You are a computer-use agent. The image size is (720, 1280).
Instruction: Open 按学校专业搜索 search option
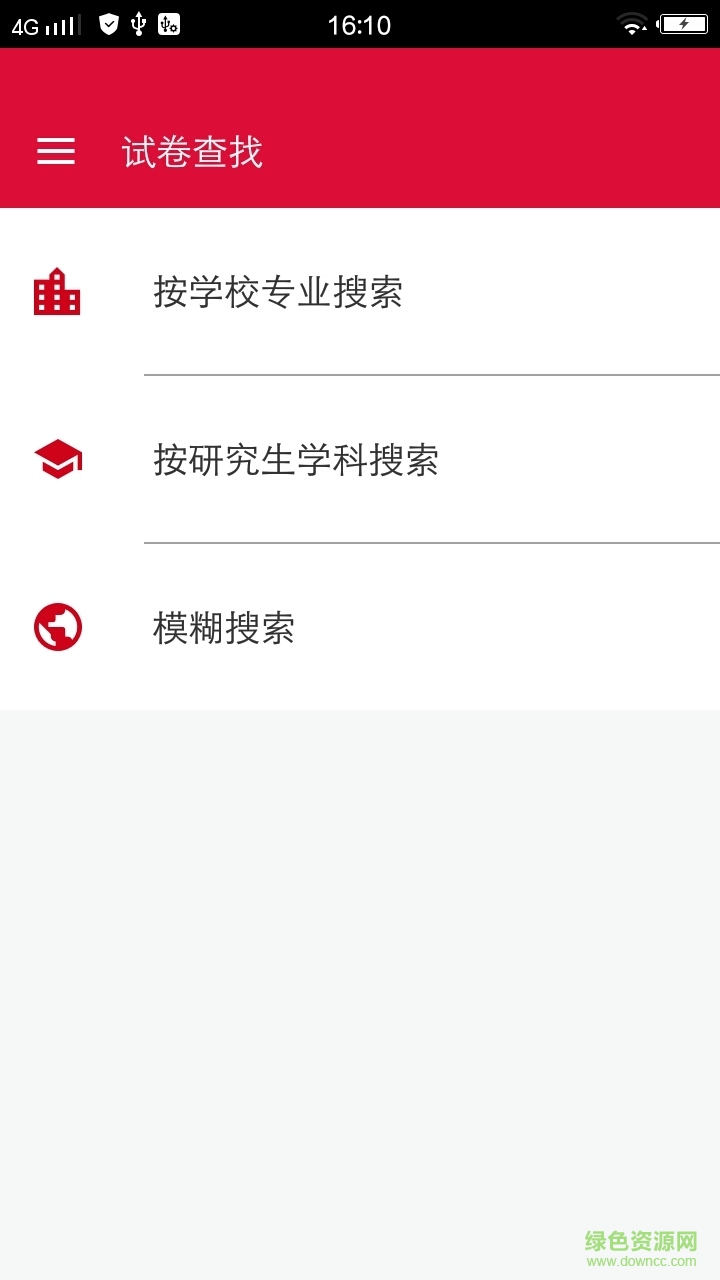click(278, 293)
